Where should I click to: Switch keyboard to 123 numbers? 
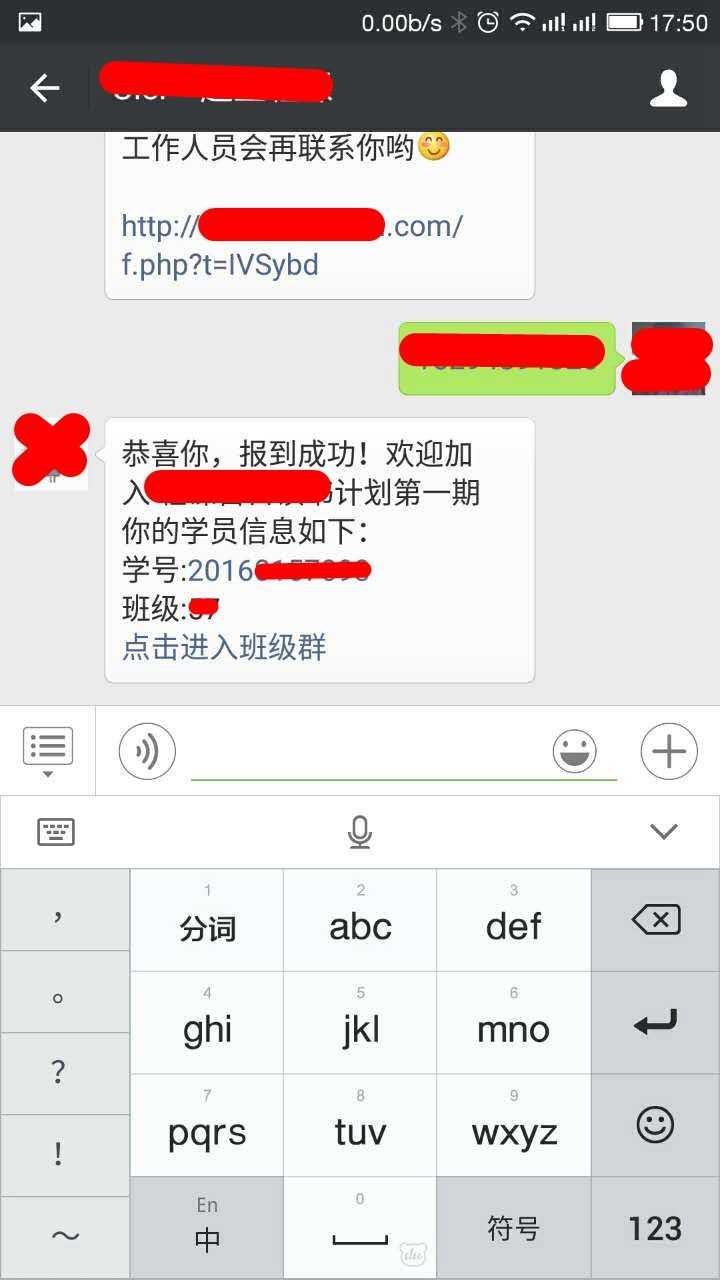click(x=655, y=1228)
